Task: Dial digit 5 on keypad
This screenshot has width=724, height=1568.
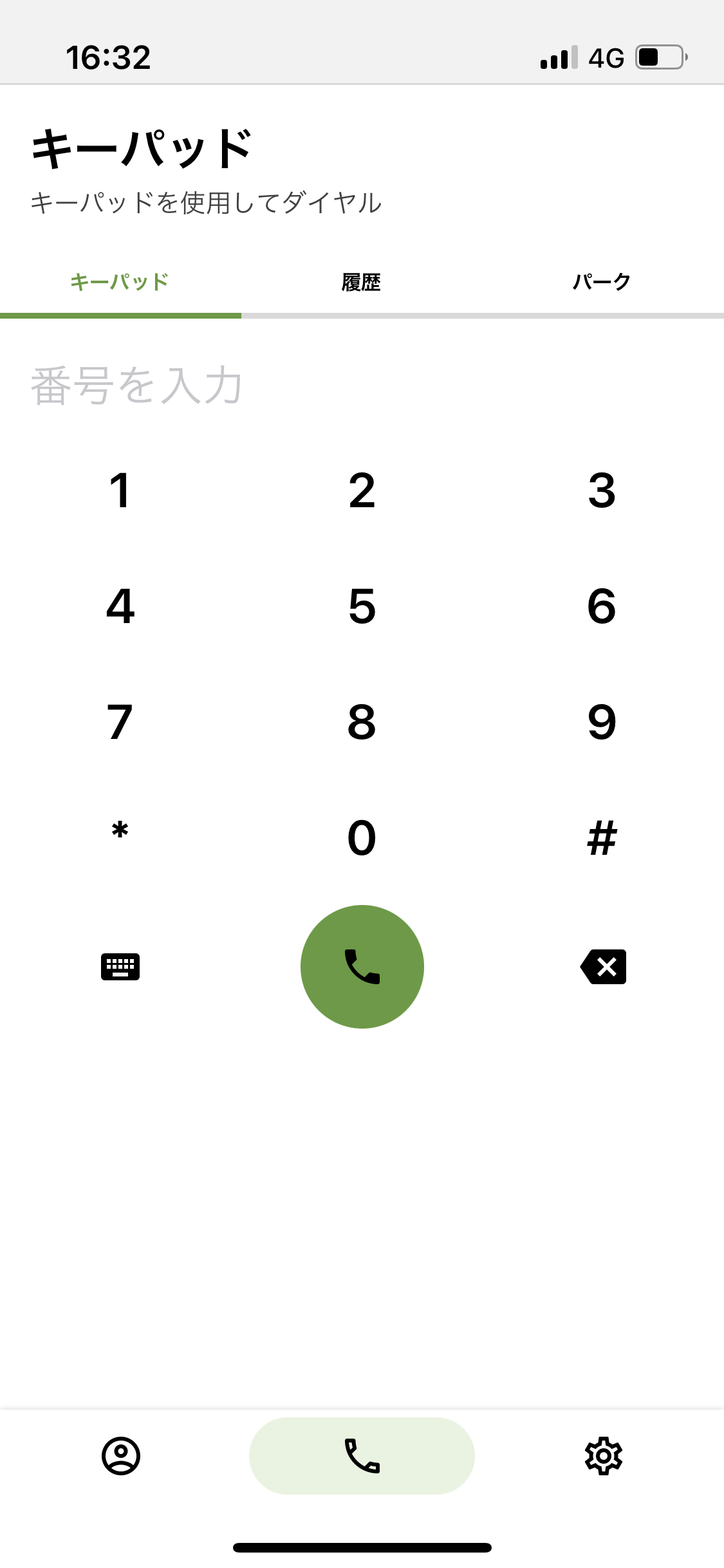Action: (362, 606)
